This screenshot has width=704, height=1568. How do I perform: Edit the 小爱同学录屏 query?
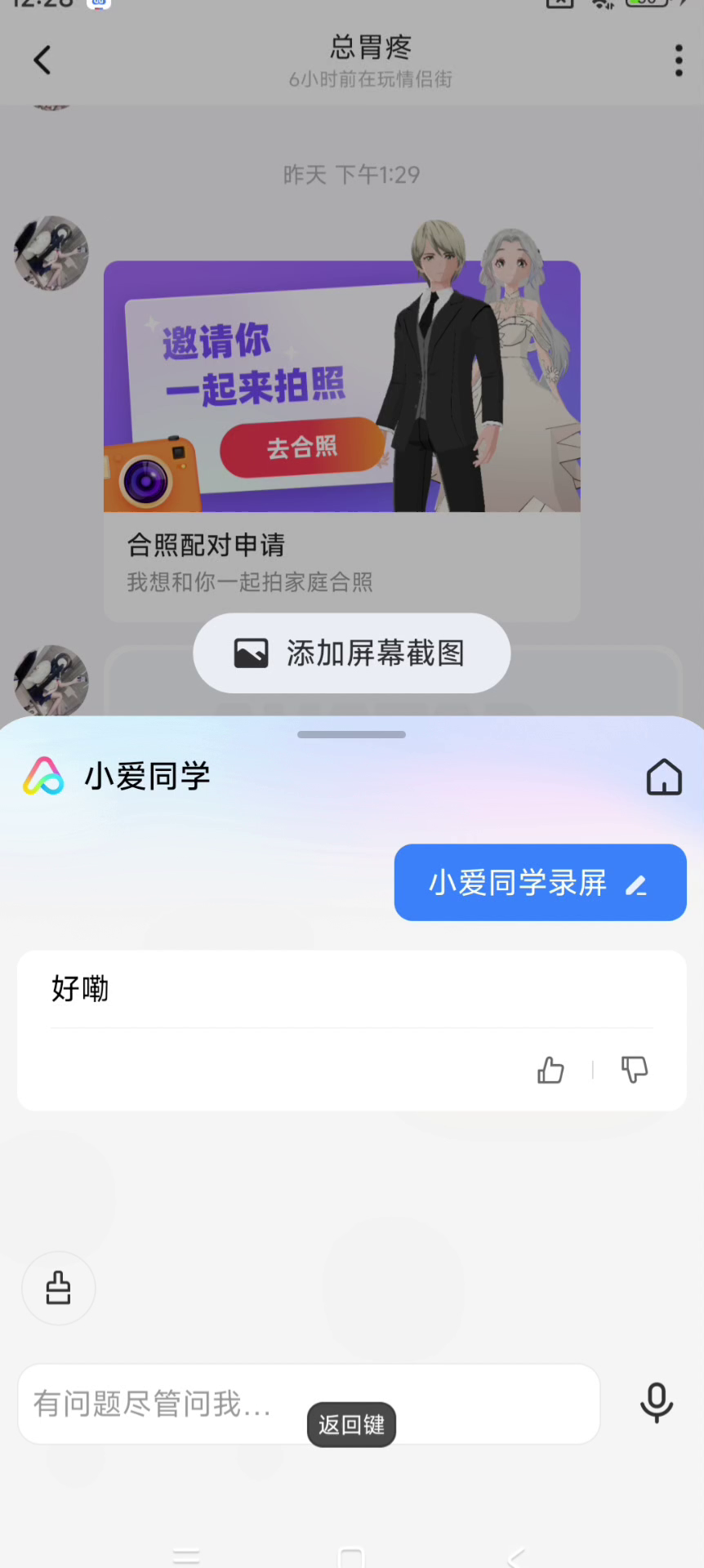636,884
